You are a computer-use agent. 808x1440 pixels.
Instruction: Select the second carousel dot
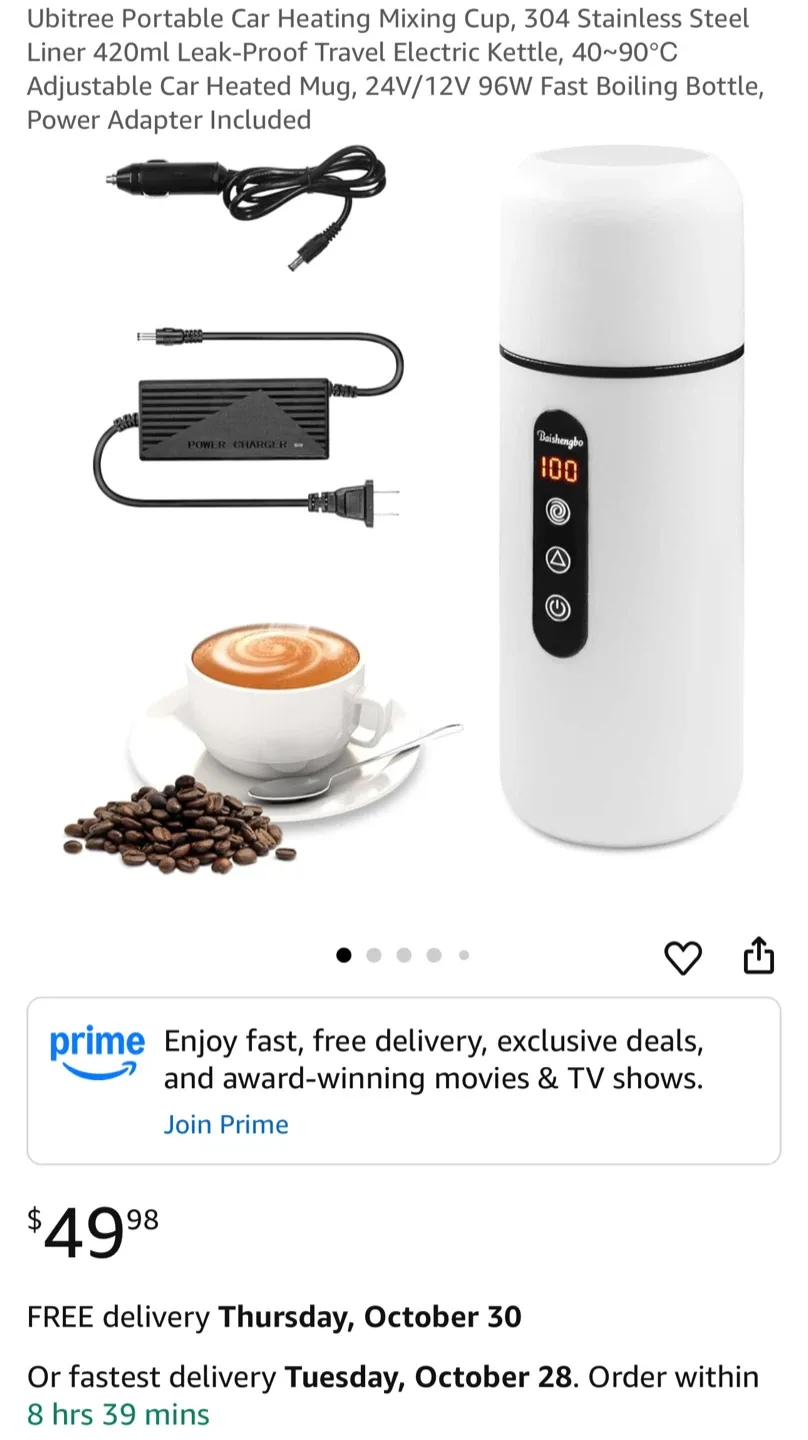tap(374, 955)
